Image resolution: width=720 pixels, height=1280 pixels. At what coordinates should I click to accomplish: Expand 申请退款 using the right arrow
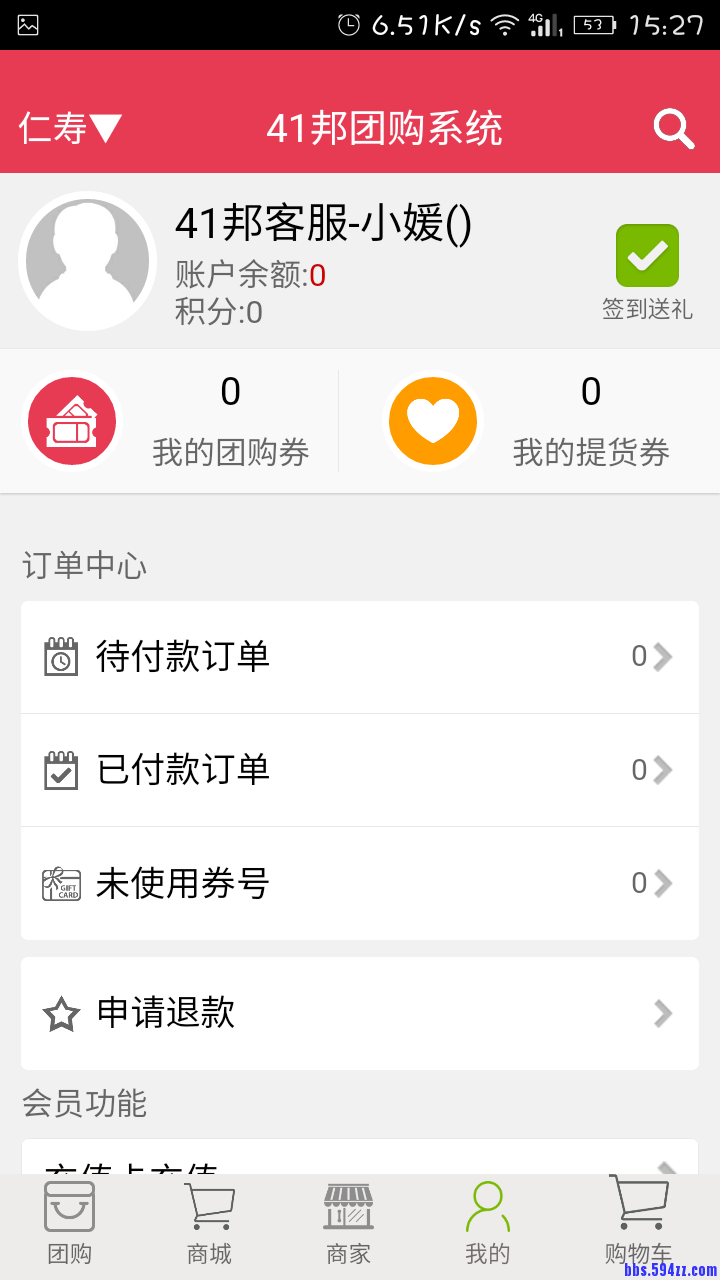[x=663, y=1013]
